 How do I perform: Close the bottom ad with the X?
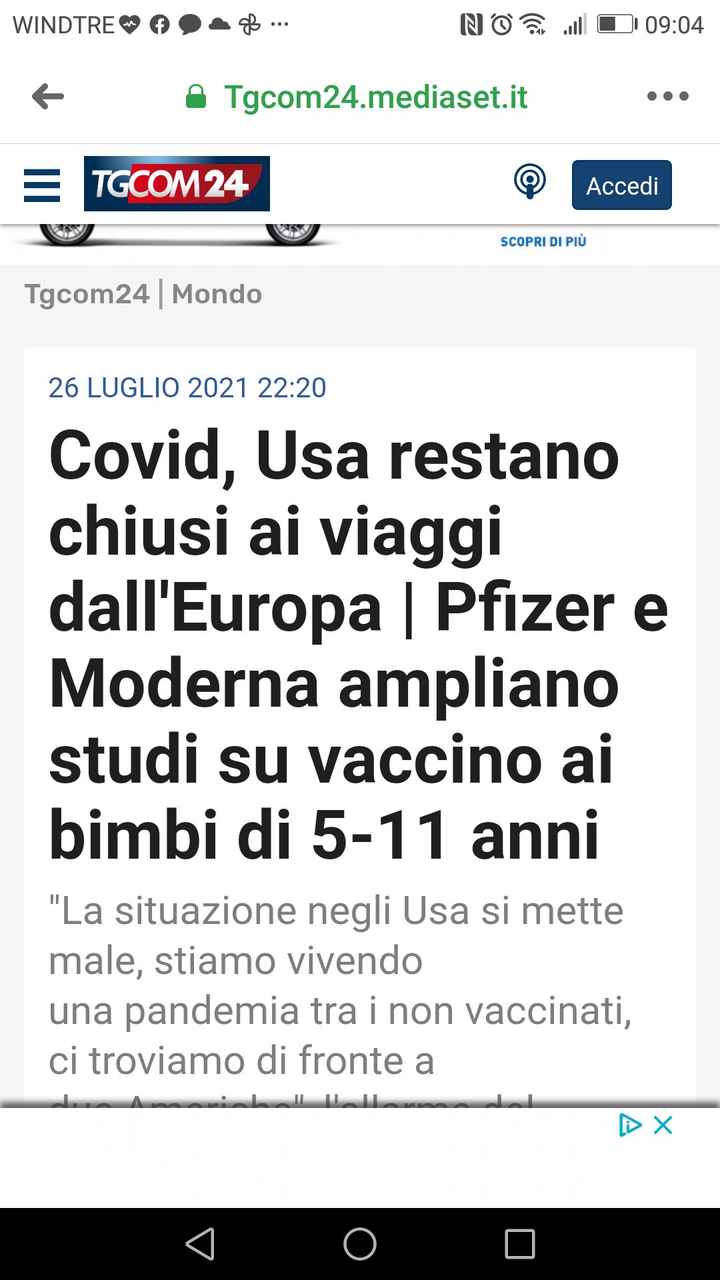661,1124
